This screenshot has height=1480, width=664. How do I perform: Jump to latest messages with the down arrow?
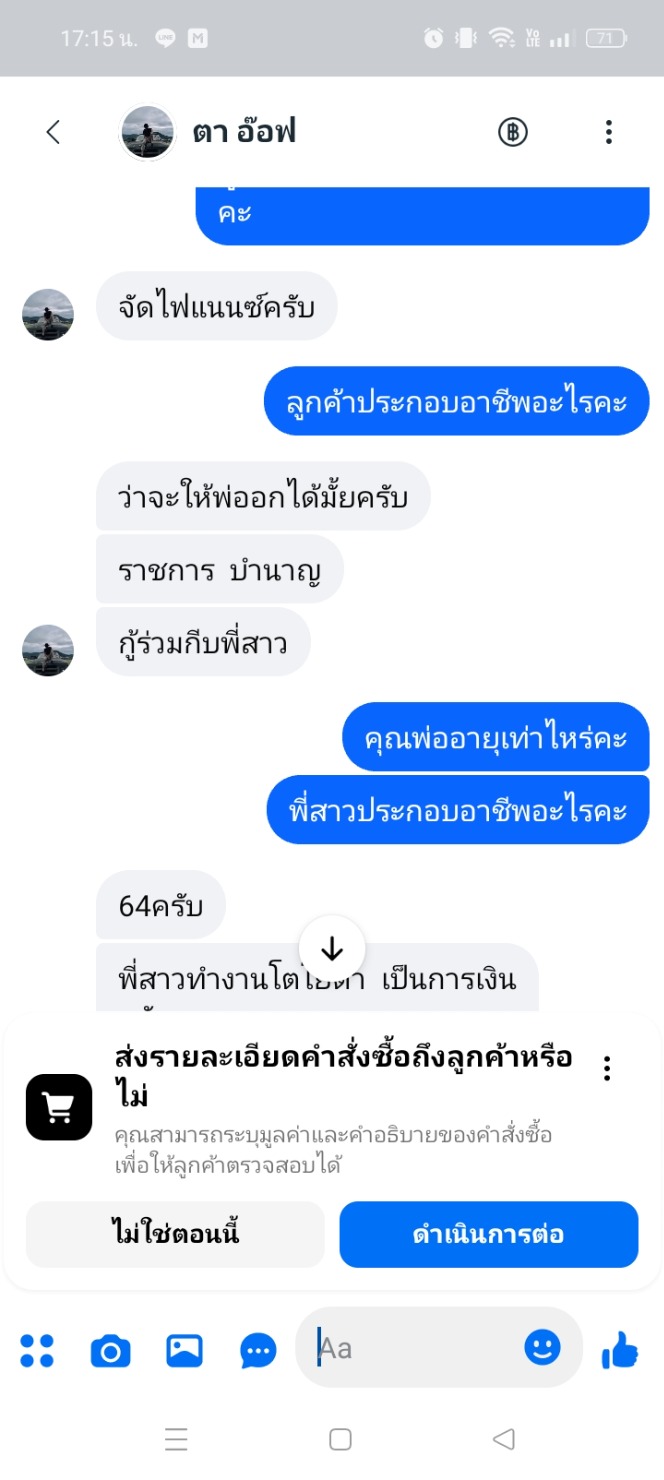pos(332,949)
